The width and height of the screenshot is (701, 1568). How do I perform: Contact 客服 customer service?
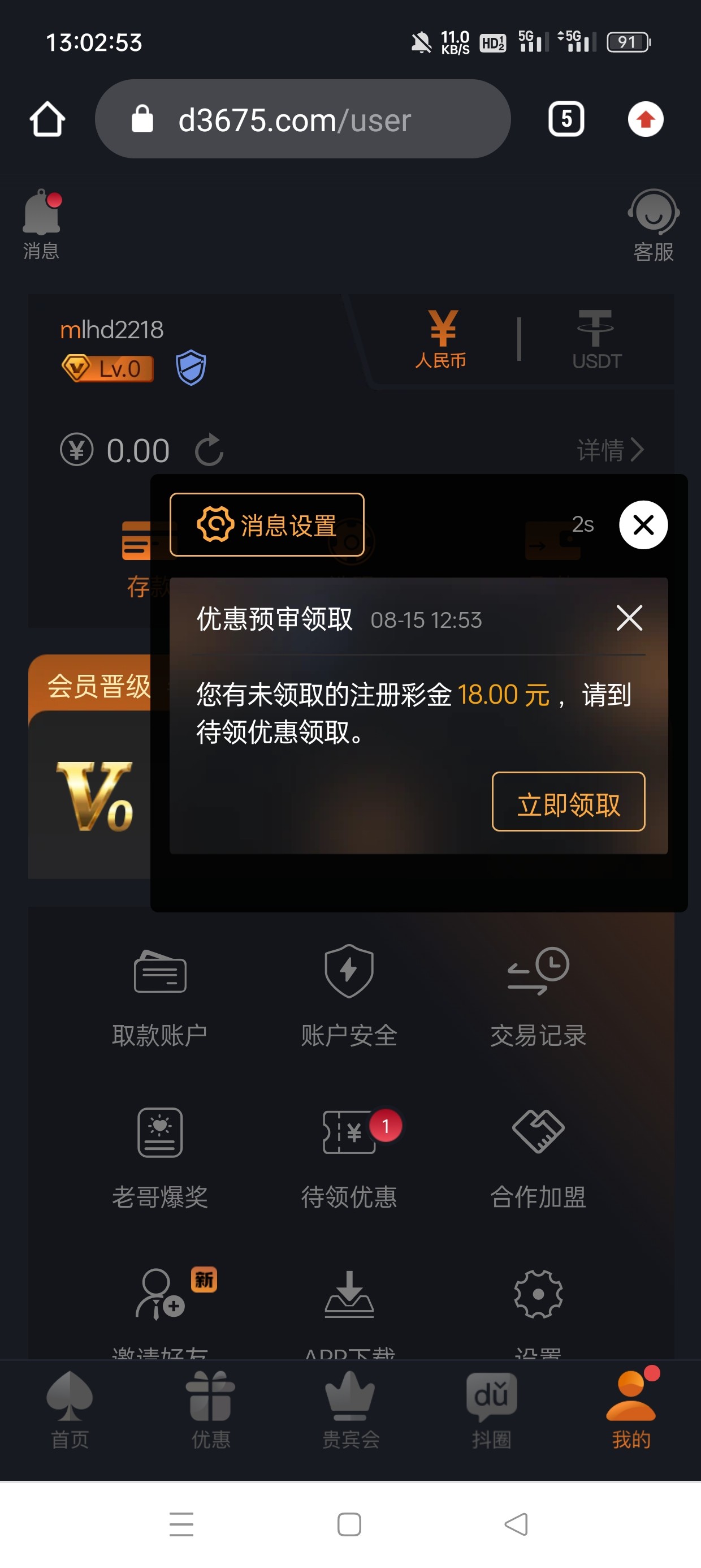[653, 224]
